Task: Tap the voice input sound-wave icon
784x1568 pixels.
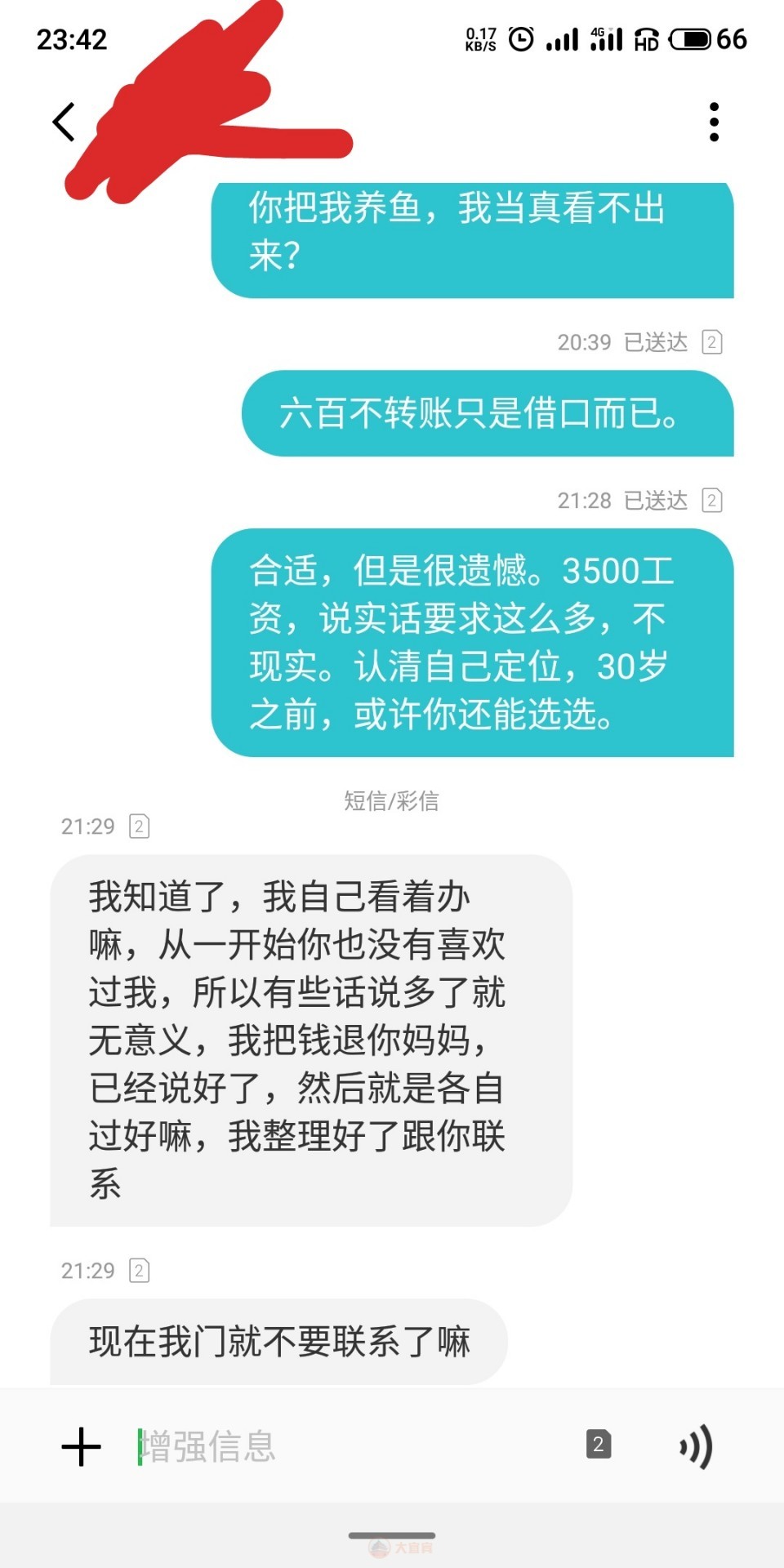Action: pyautogui.click(x=696, y=1447)
